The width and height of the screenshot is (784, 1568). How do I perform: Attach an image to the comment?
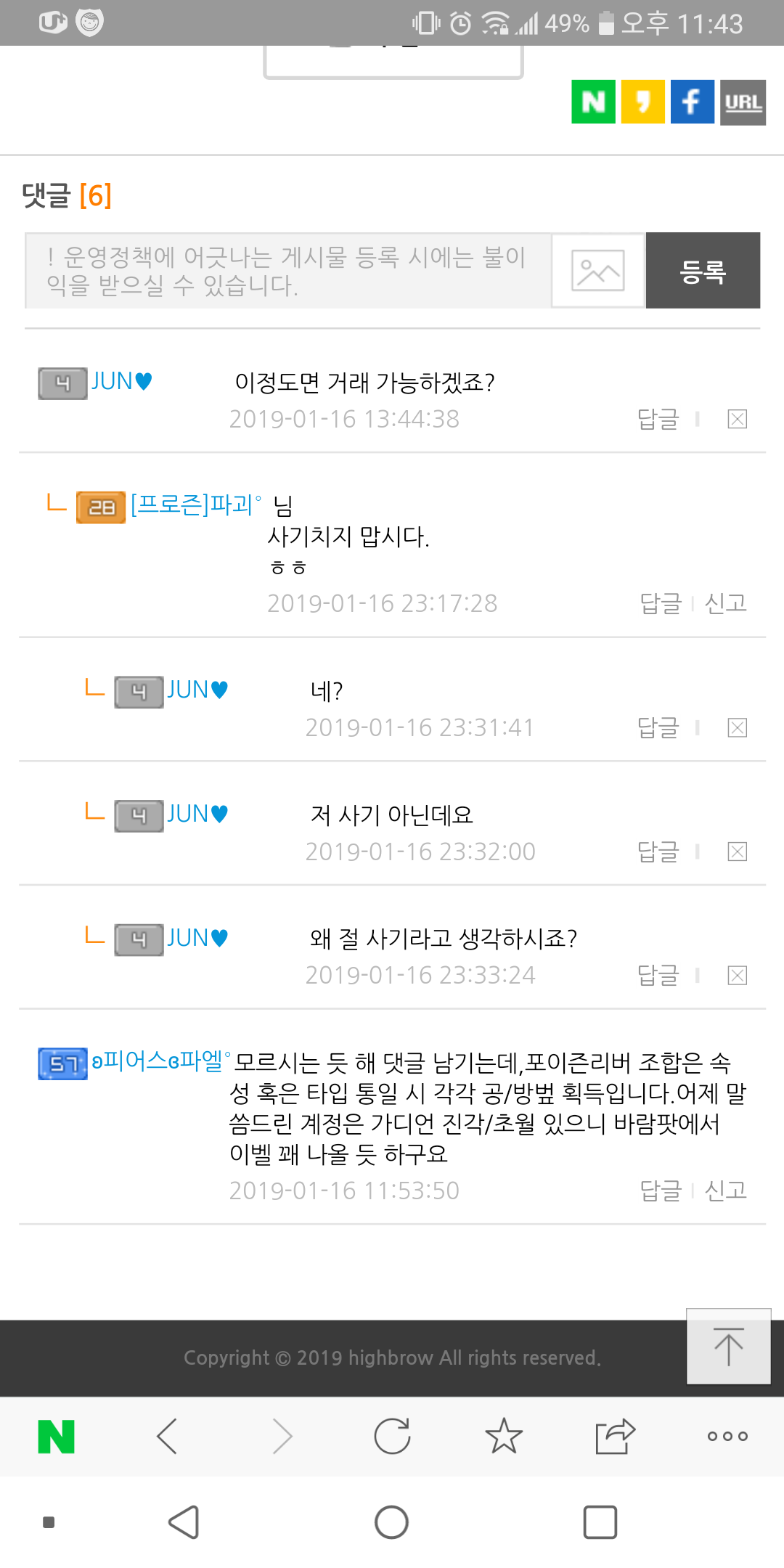[x=598, y=271]
